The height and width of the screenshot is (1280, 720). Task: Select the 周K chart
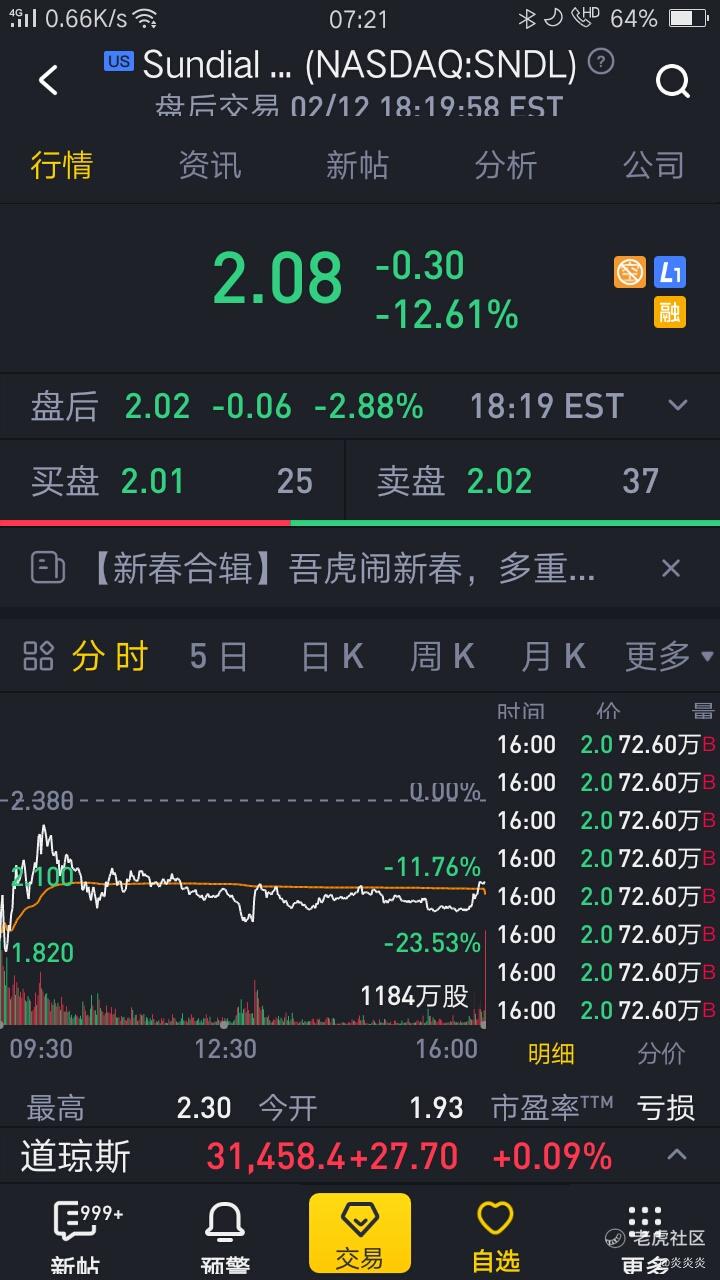[x=442, y=656]
